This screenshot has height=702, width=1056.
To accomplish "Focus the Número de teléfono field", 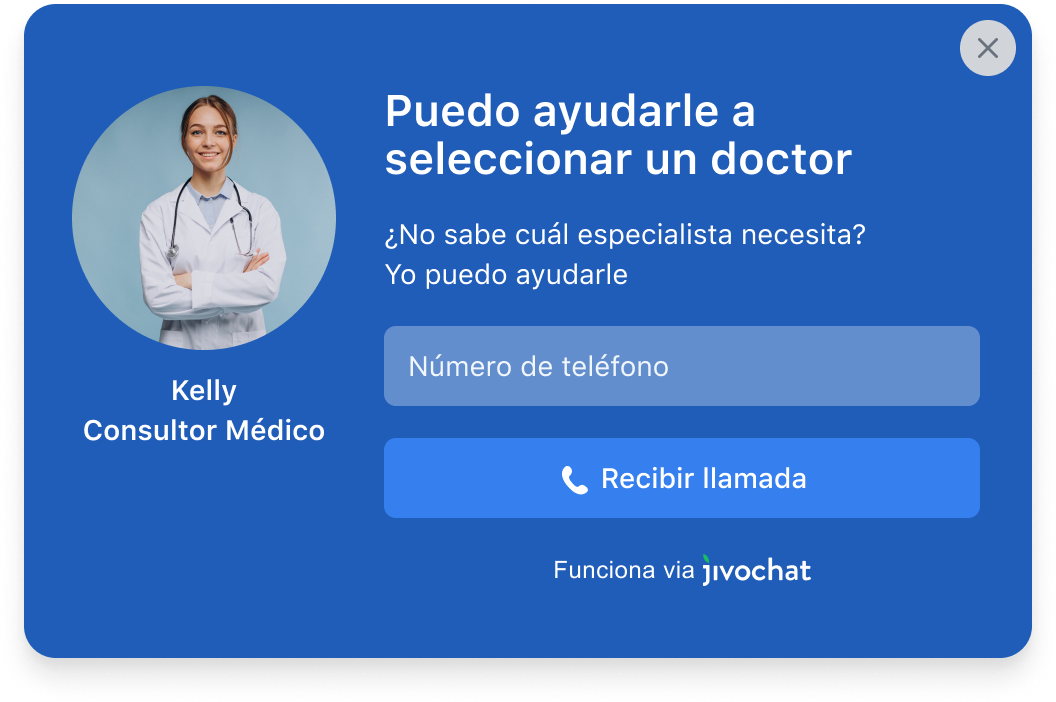I will pos(681,366).
